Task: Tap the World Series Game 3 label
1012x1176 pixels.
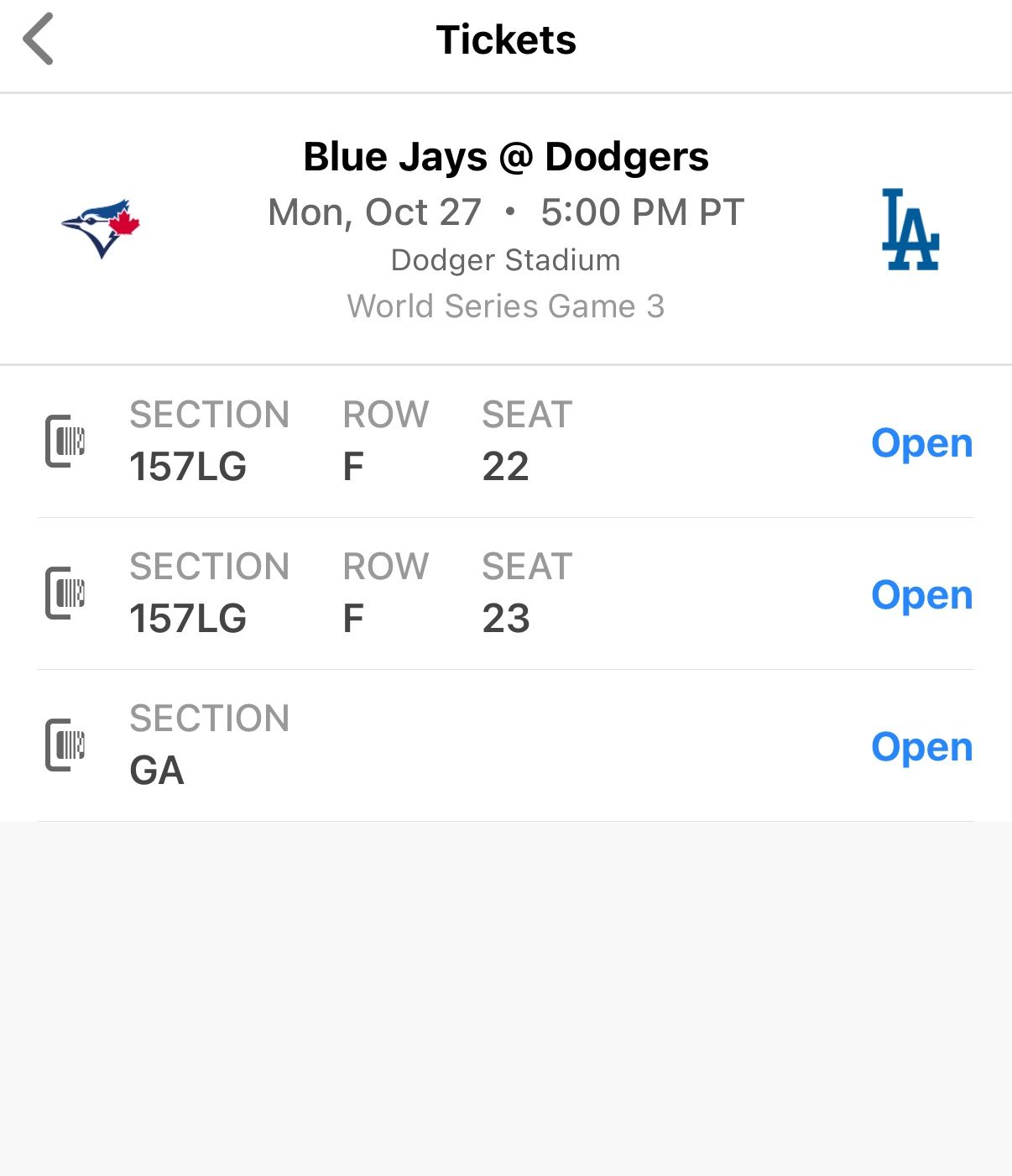Action: pos(505,306)
